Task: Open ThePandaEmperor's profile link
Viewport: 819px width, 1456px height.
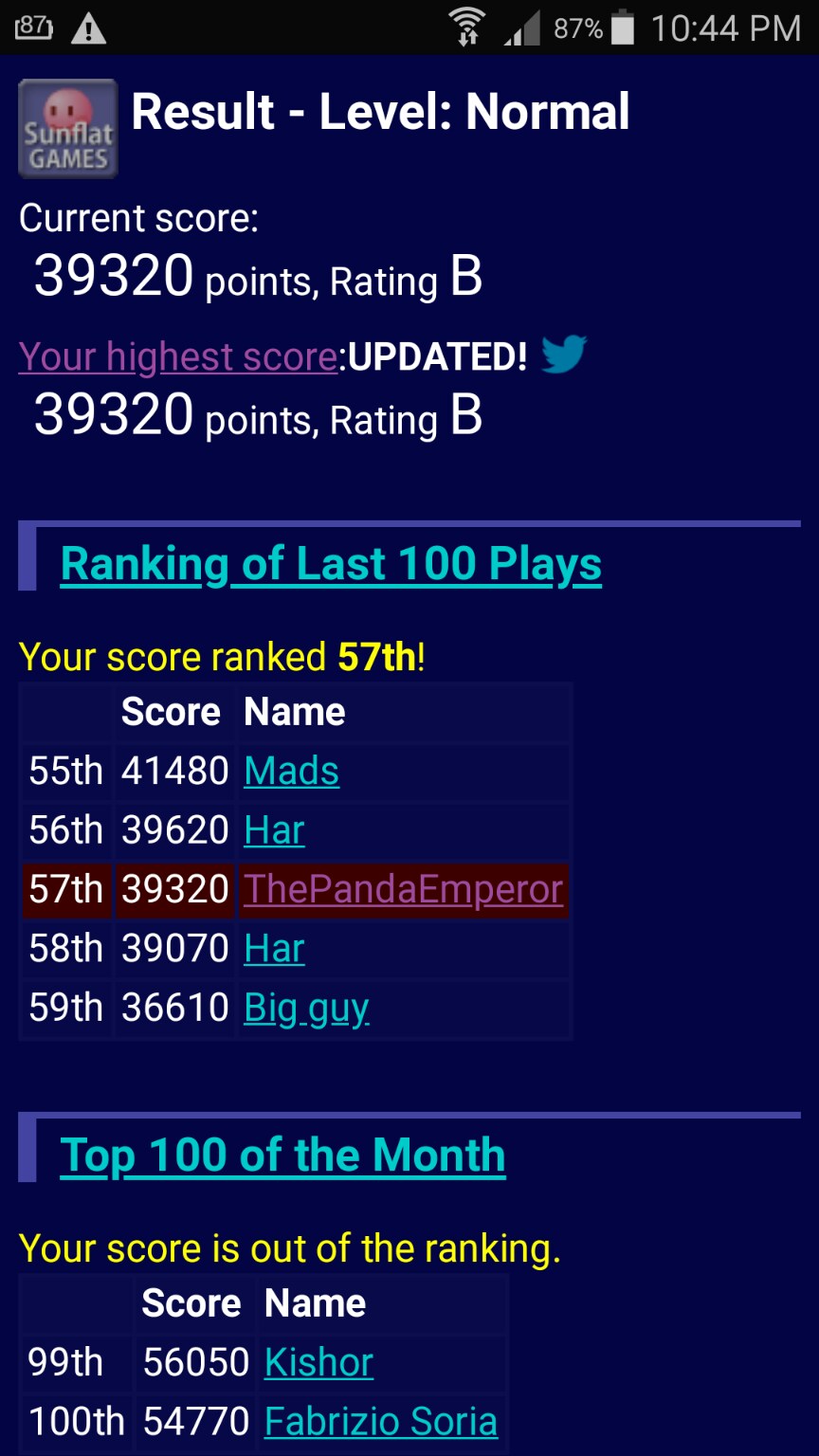Action: 404,889
